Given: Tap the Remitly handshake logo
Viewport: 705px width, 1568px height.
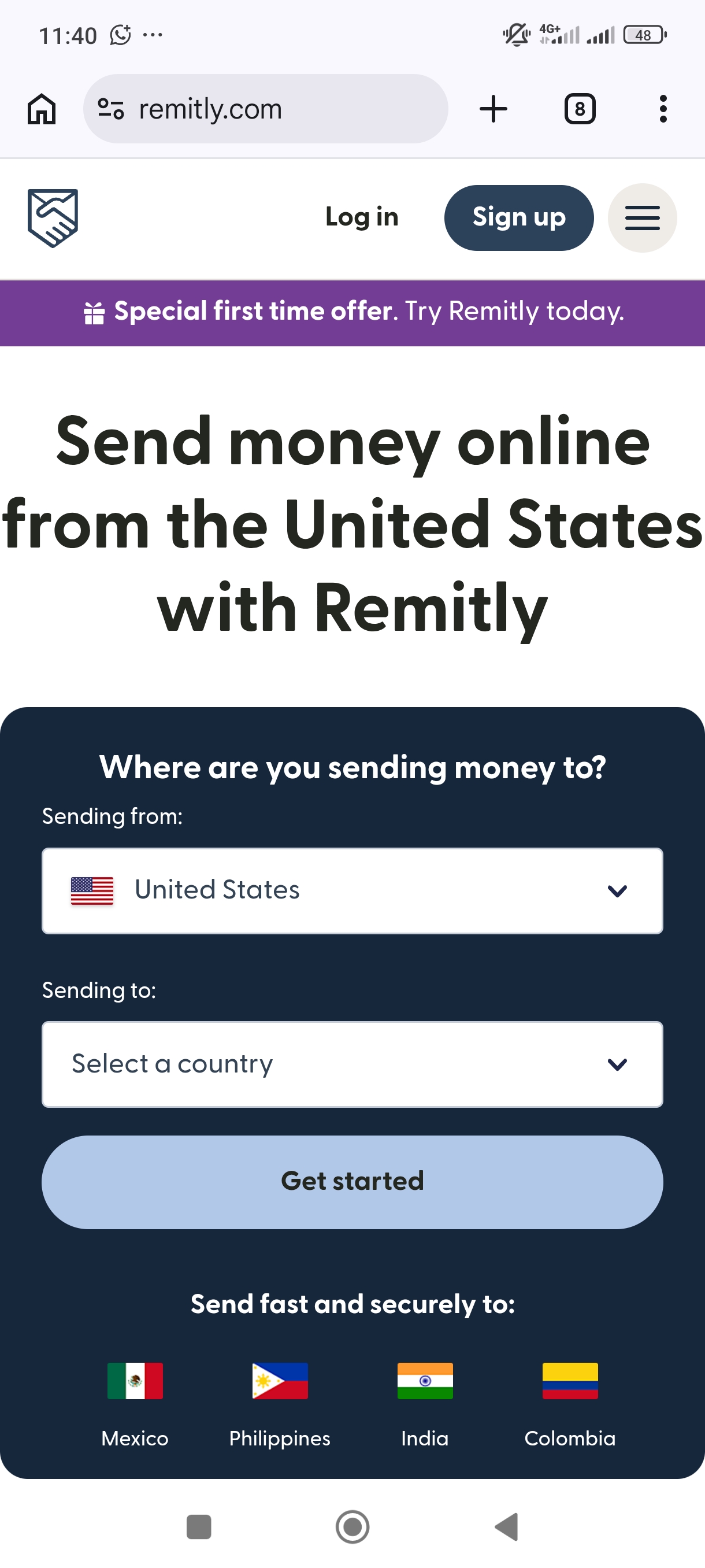Looking at the screenshot, I should [x=53, y=218].
